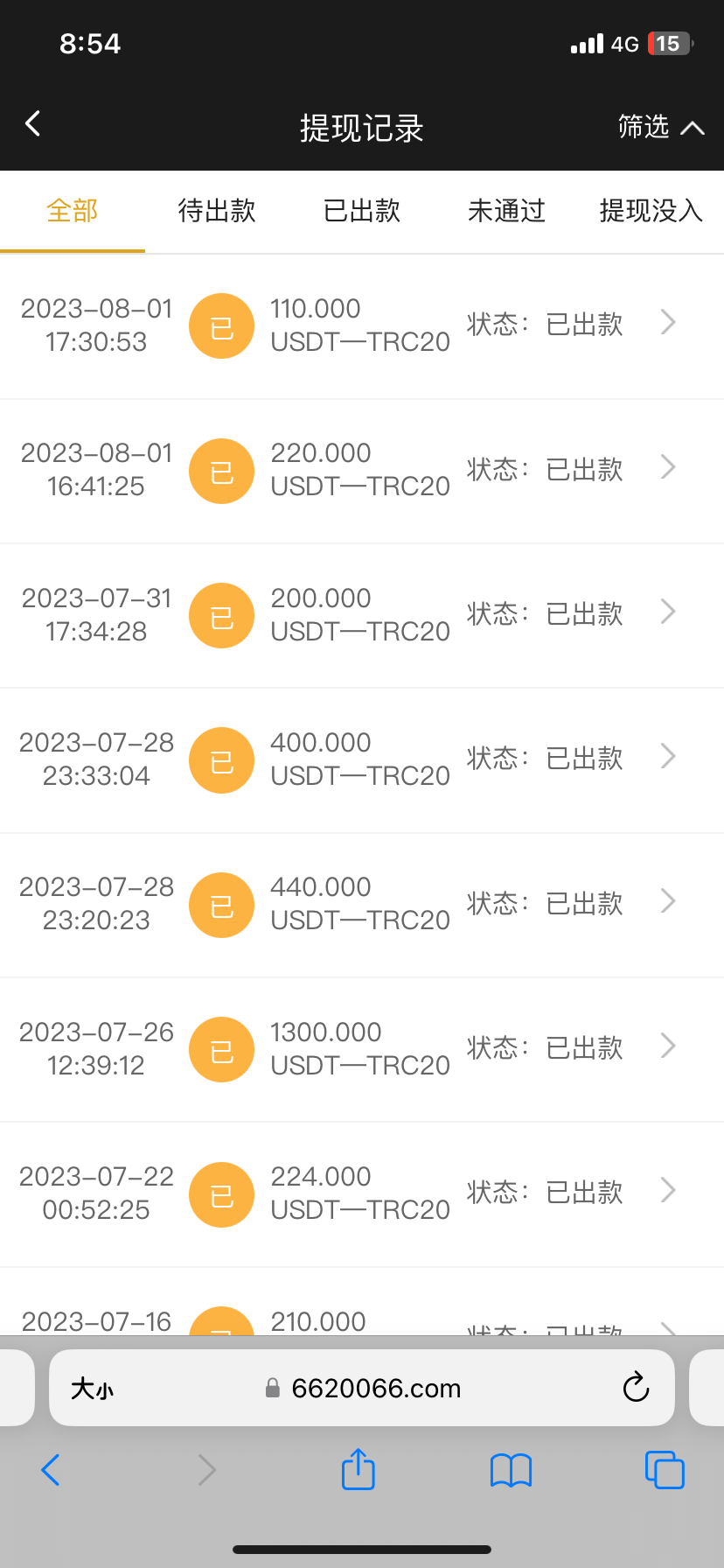
Task: Expand details of the 2023-08-01 17:30:53 withdrawal
Action: pos(667,323)
